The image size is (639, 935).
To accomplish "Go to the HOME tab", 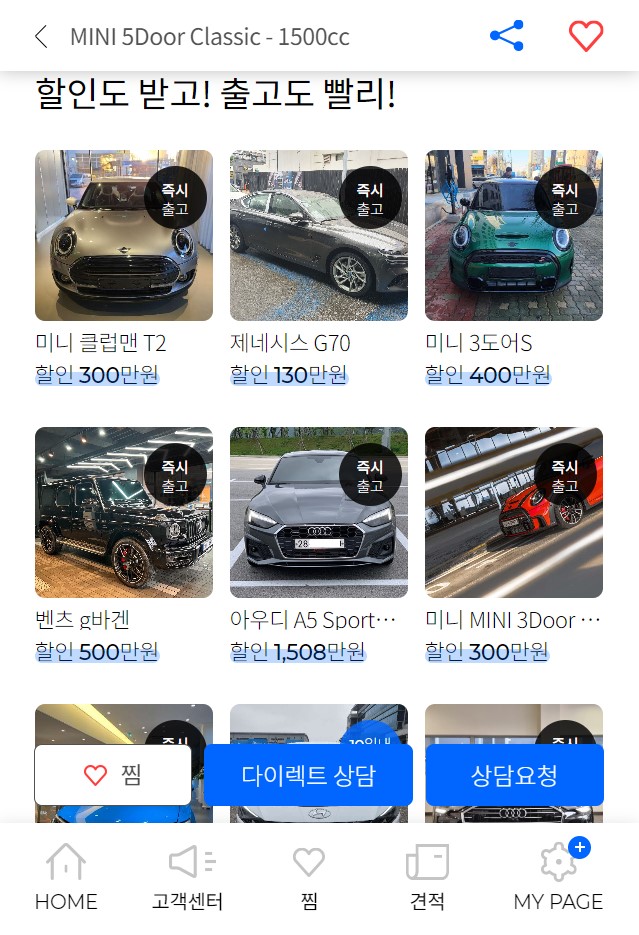I will coord(66,878).
